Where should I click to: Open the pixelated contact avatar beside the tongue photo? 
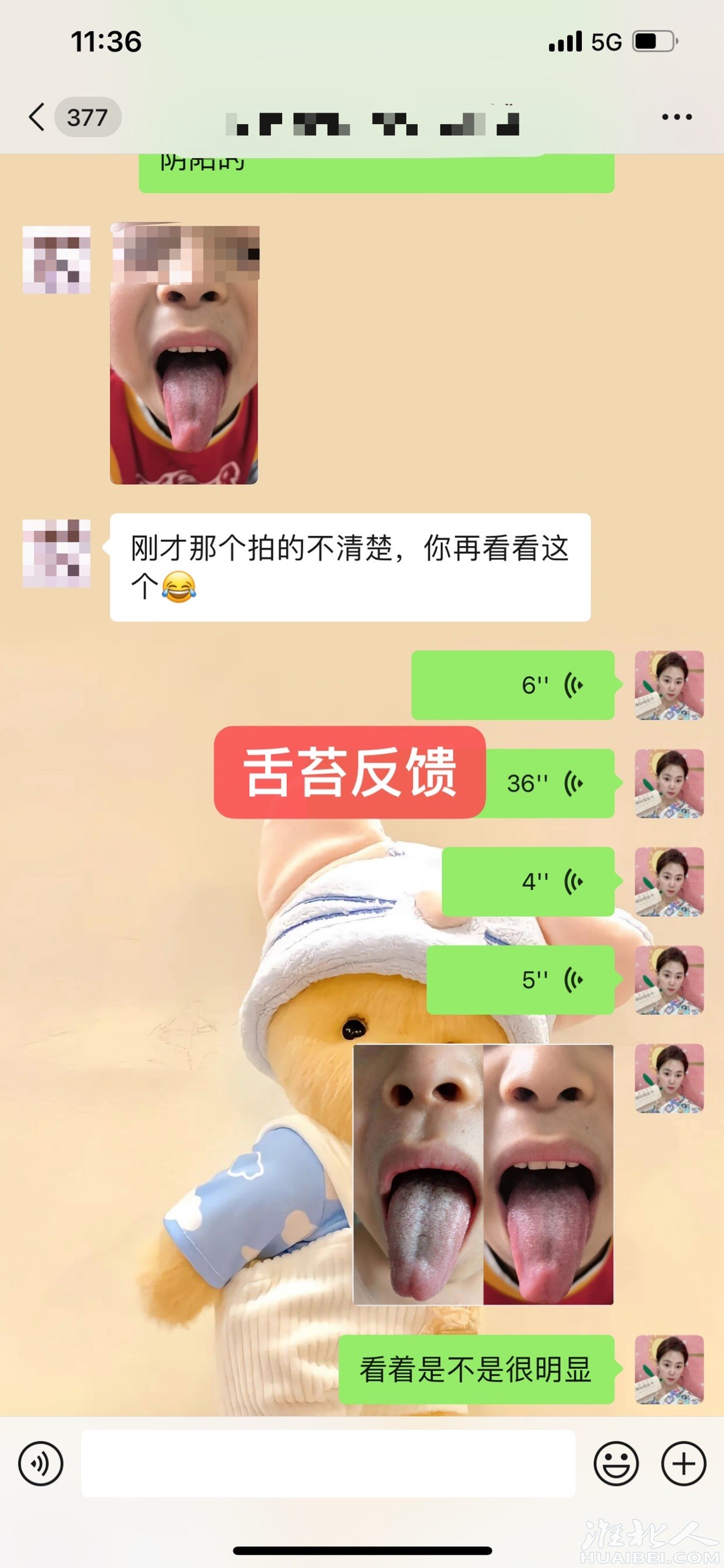pyautogui.click(x=56, y=260)
